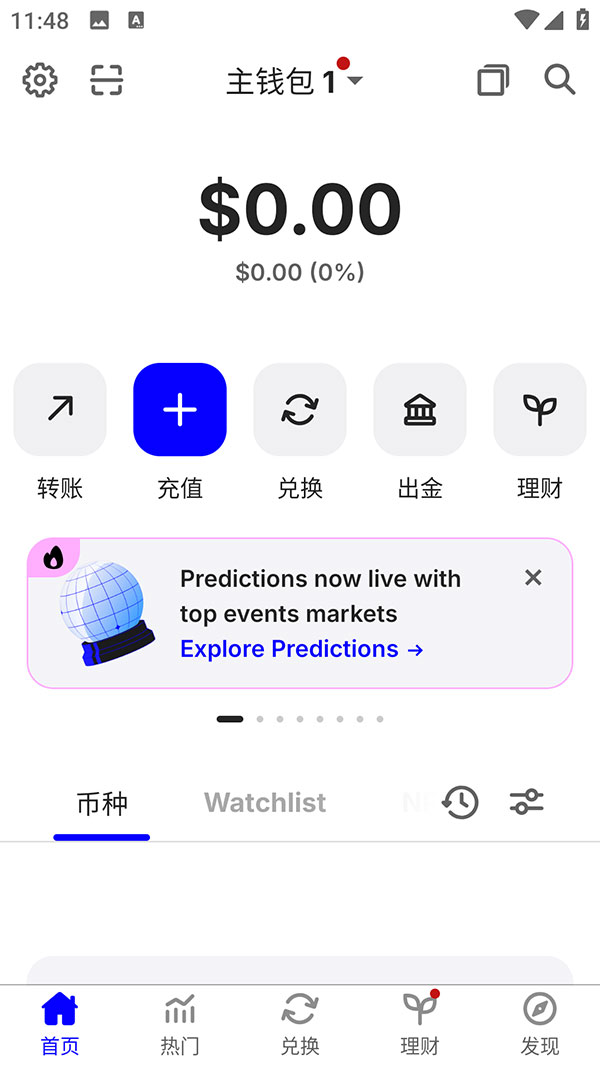
Task: Open the 理财 bottom navigation tab
Action: pos(420,1024)
